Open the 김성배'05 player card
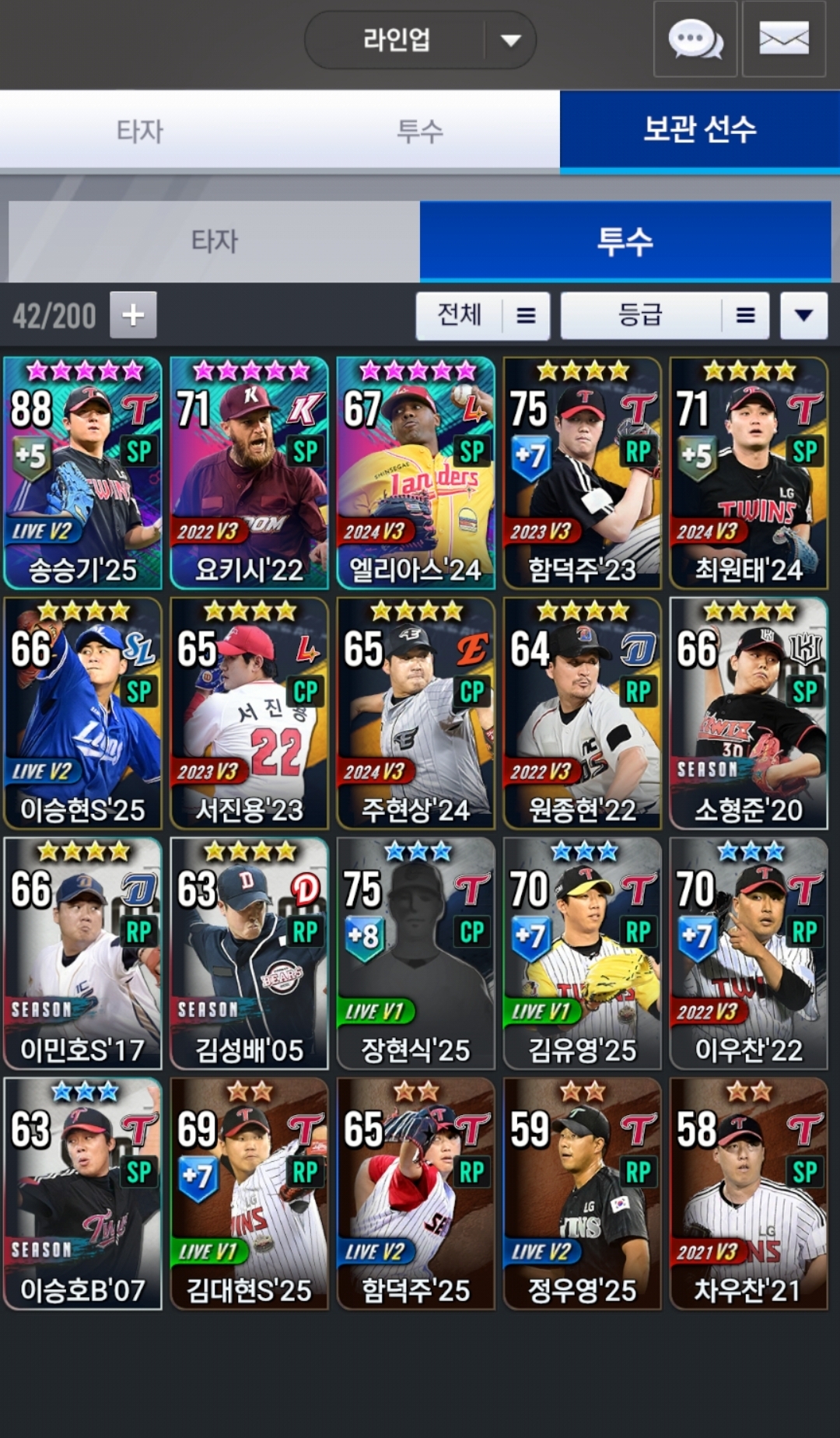This screenshot has width=840, height=1438. click(x=249, y=953)
